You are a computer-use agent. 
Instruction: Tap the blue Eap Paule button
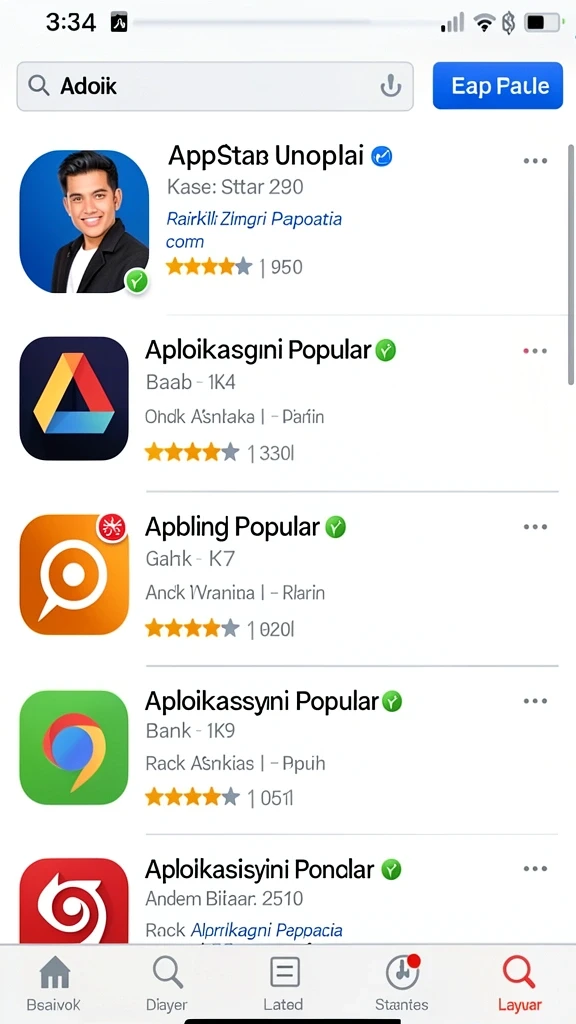pyautogui.click(x=498, y=86)
